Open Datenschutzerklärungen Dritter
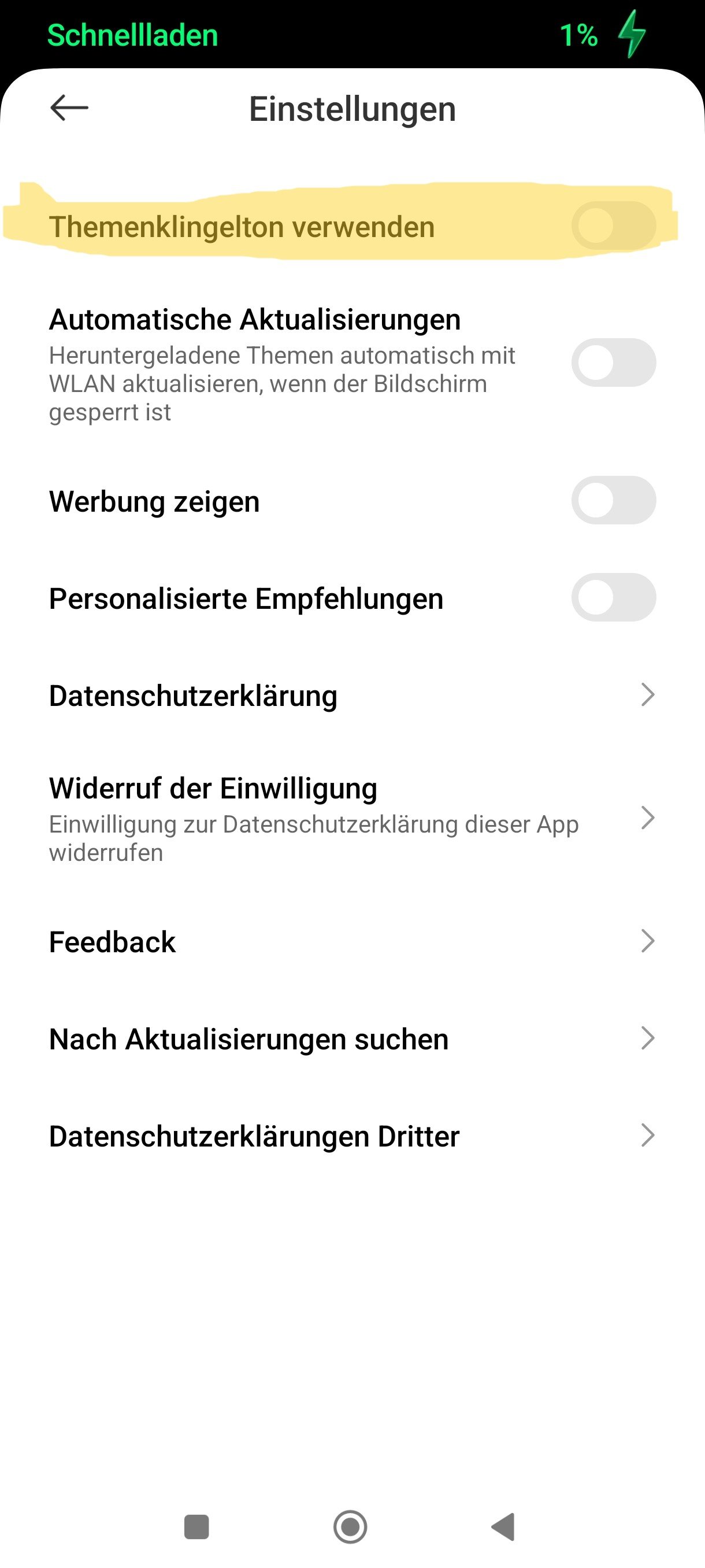Viewport: 705px width, 1568px height. 351,1136
